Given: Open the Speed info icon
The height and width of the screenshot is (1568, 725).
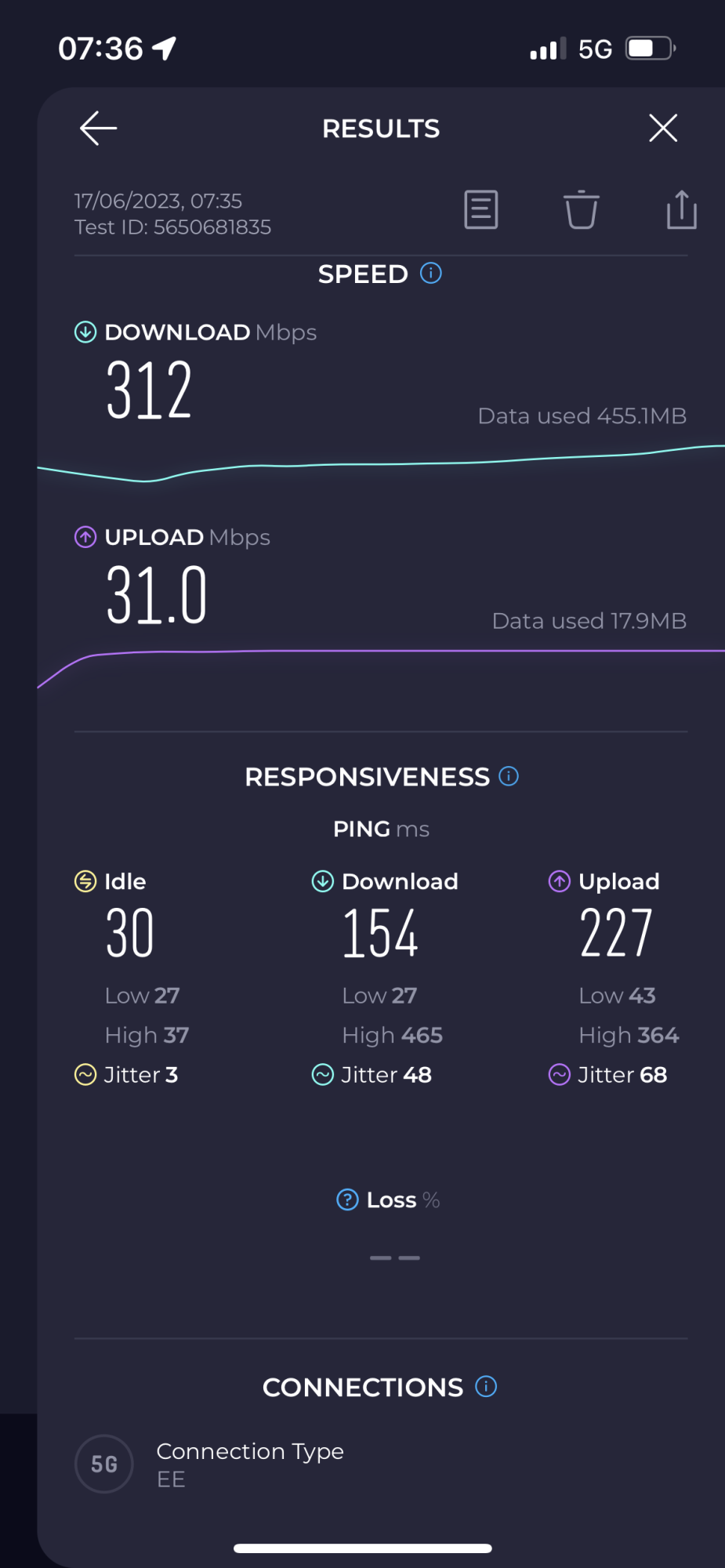Looking at the screenshot, I should (431, 274).
